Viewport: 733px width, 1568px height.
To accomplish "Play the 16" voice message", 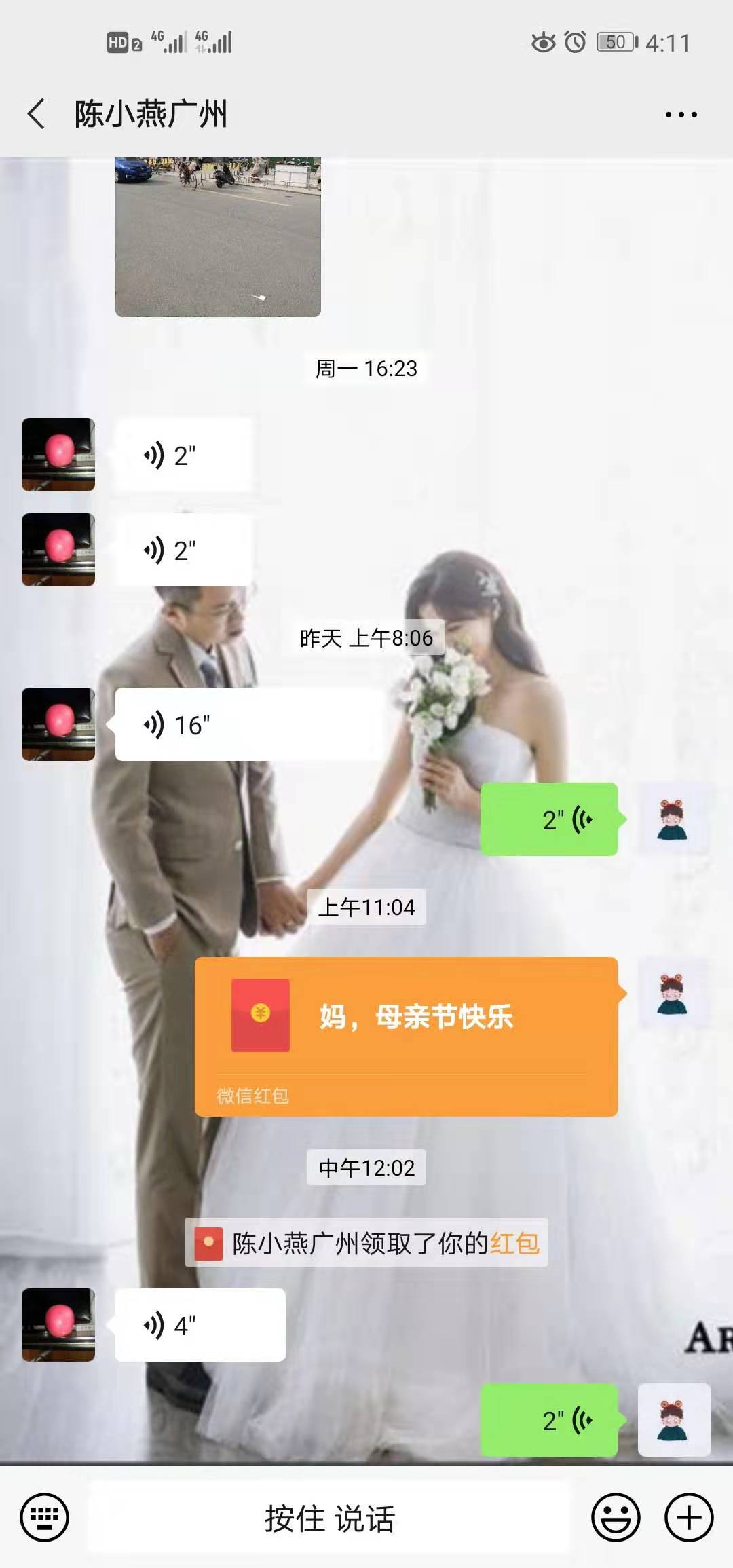I will 250,724.
